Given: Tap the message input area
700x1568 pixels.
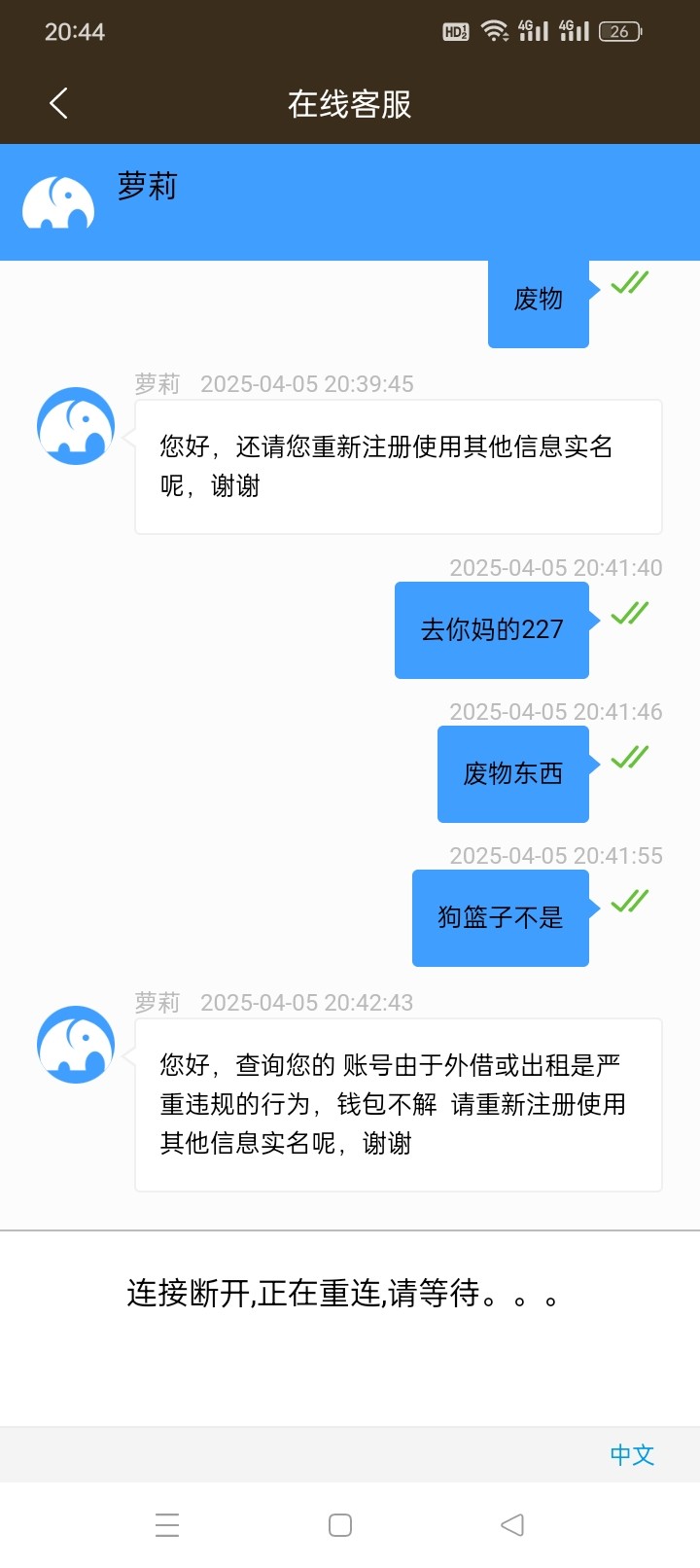Looking at the screenshot, I should (x=350, y=1329).
